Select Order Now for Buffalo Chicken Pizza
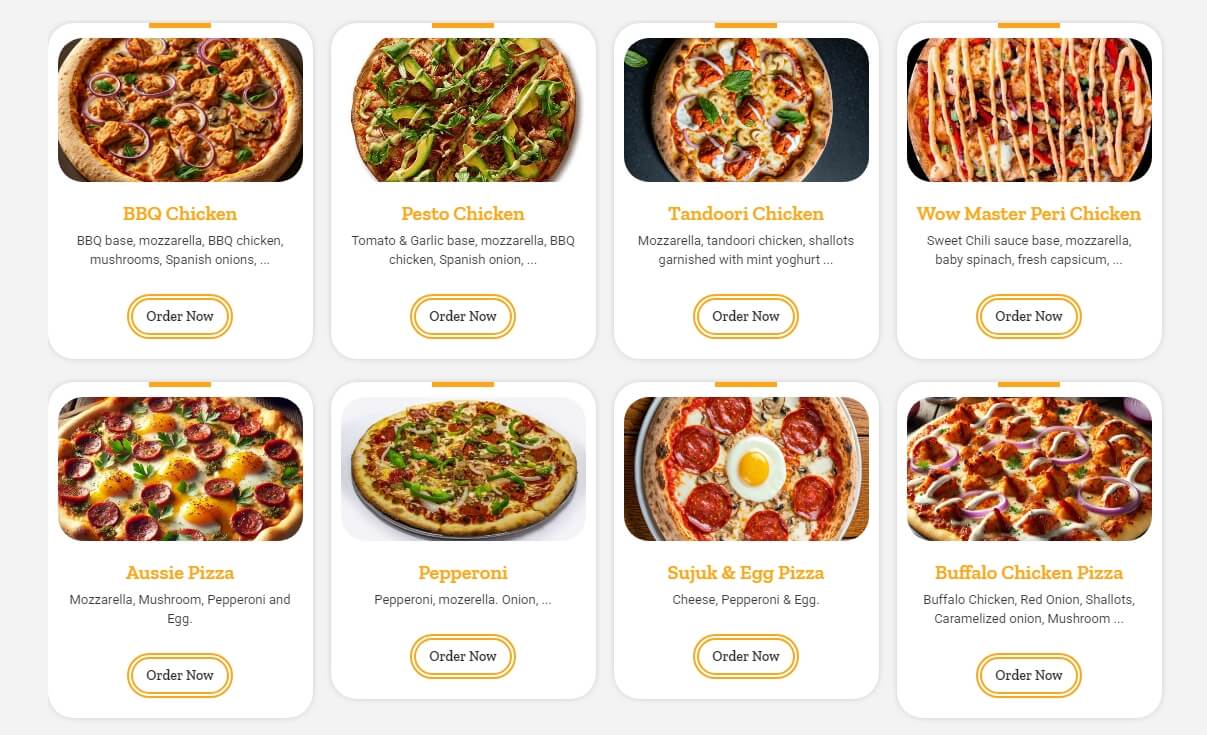 [x=1029, y=675]
